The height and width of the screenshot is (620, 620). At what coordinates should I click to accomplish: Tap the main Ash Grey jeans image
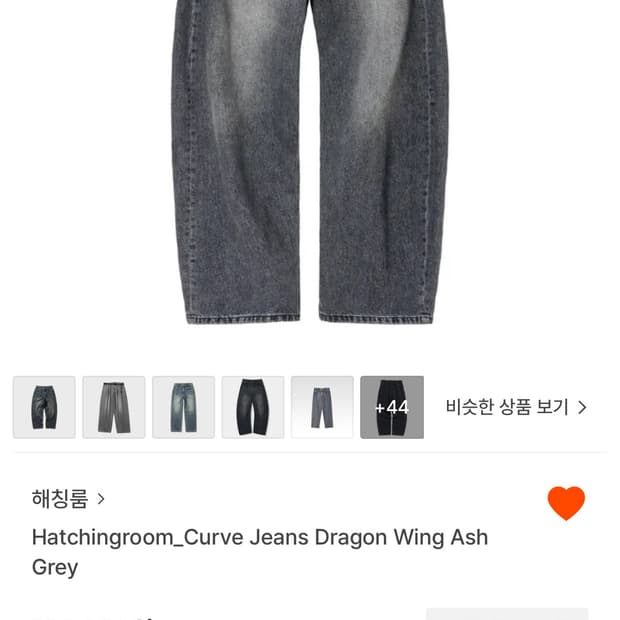click(310, 162)
